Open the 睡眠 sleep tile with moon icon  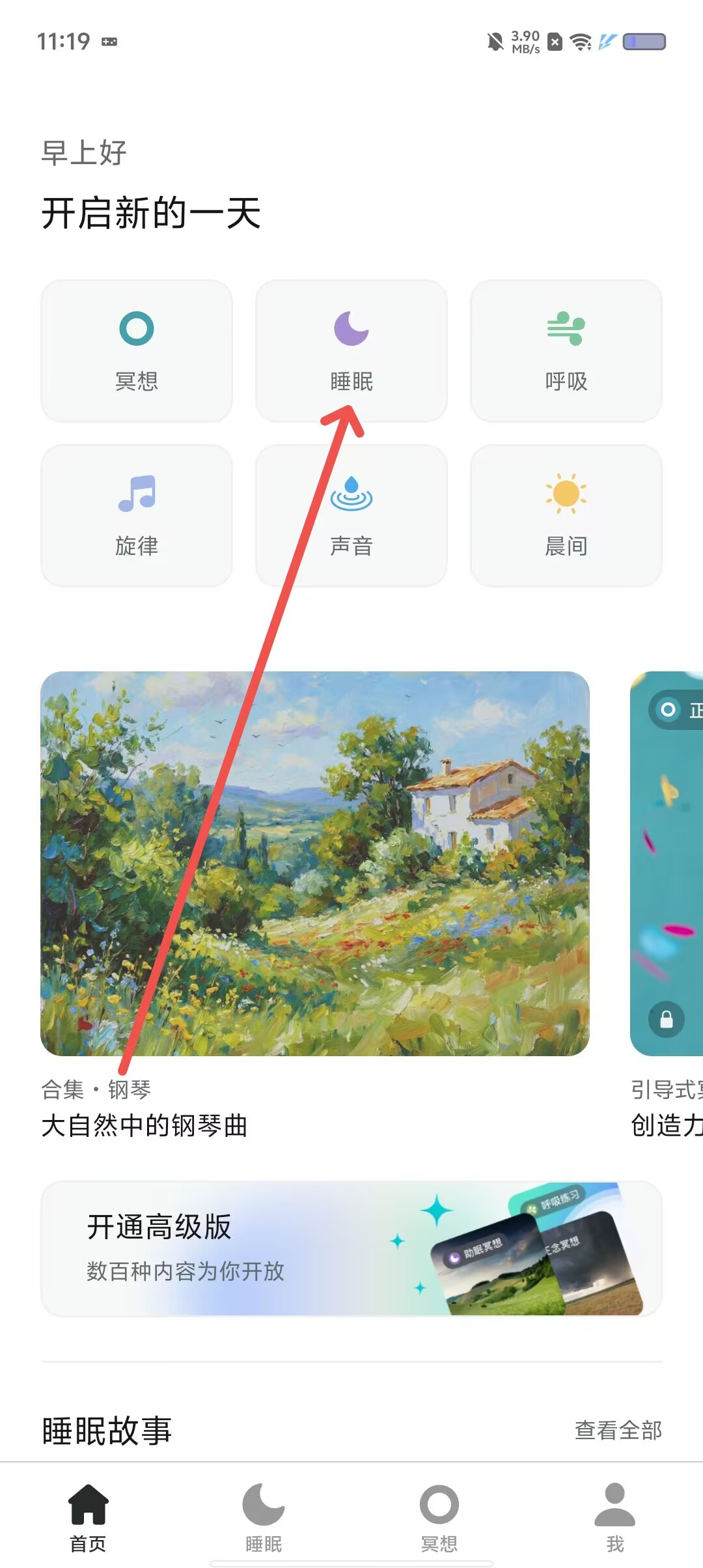351,351
